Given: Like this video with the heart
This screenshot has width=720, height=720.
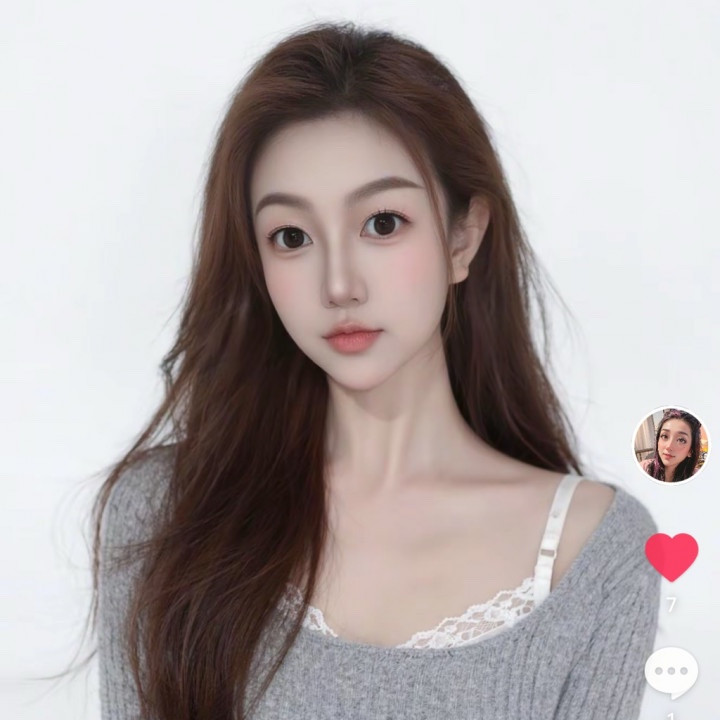Looking at the screenshot, I should click(671, 556).
